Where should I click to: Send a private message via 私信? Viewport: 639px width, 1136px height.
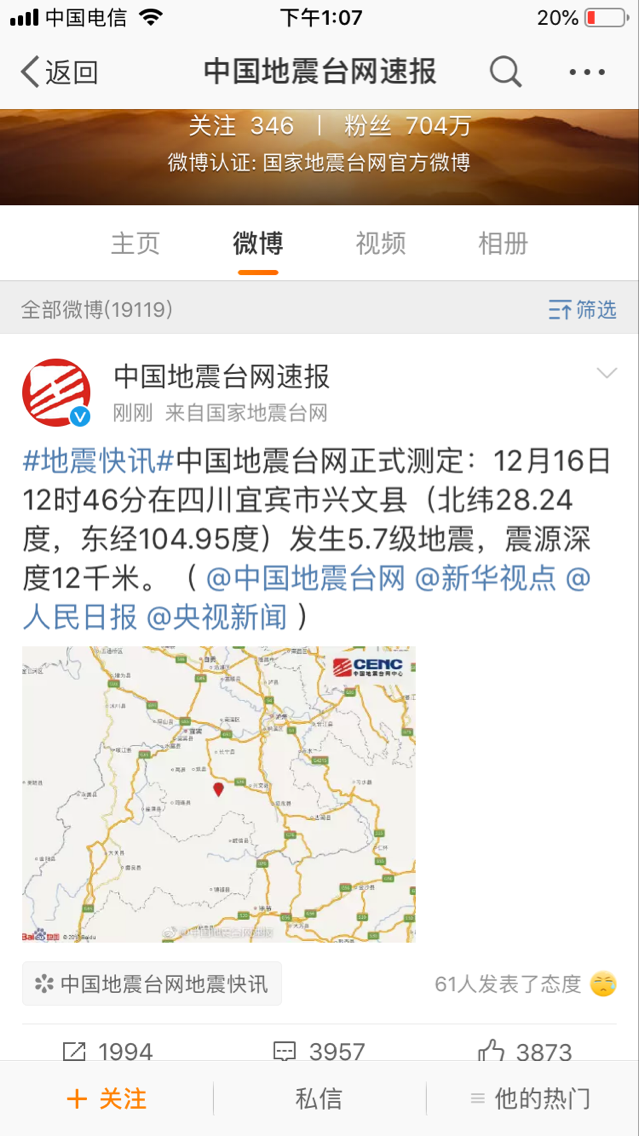tap(319, 1099)
